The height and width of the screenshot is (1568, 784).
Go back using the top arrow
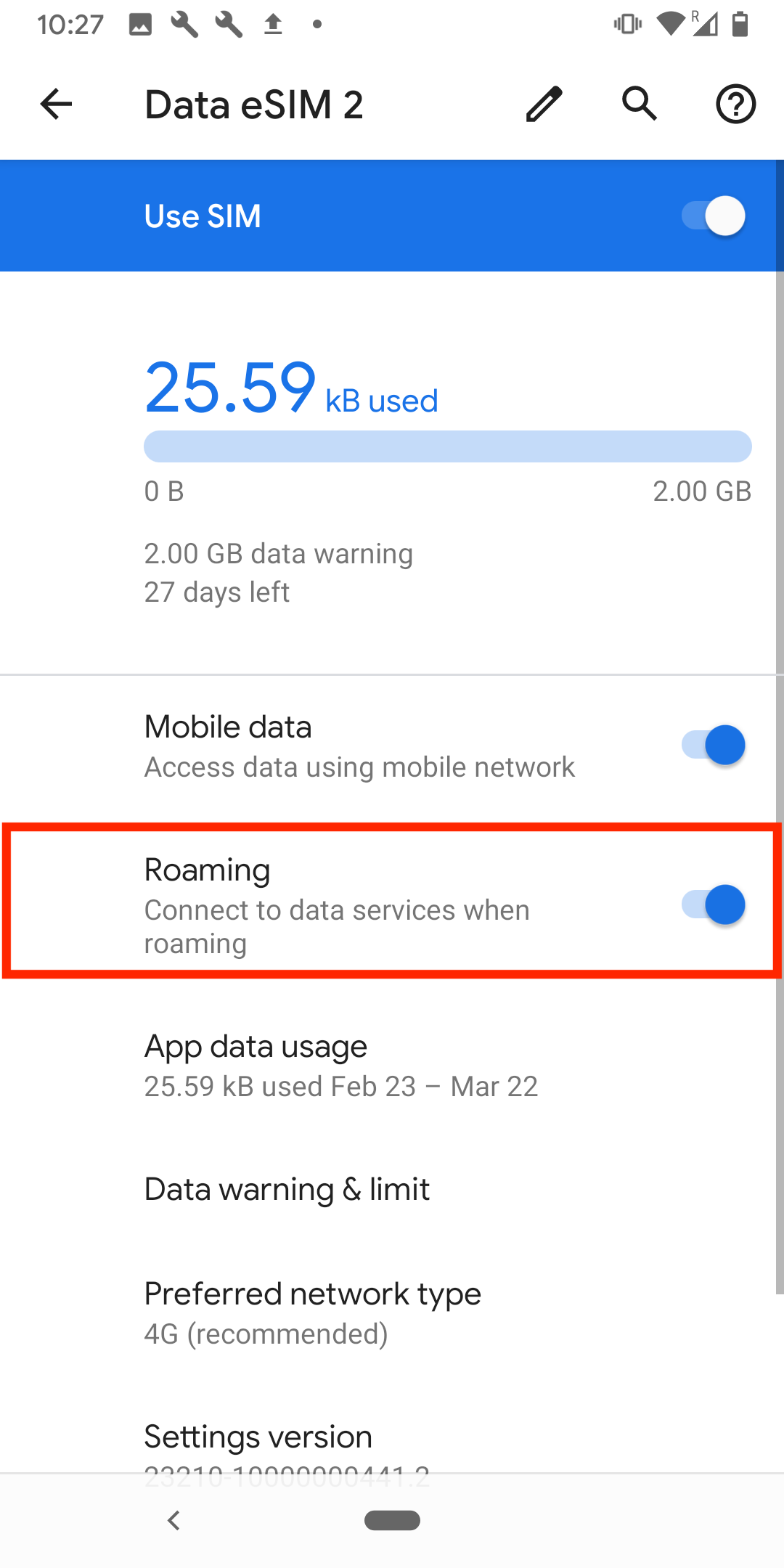tap(56, 105)
